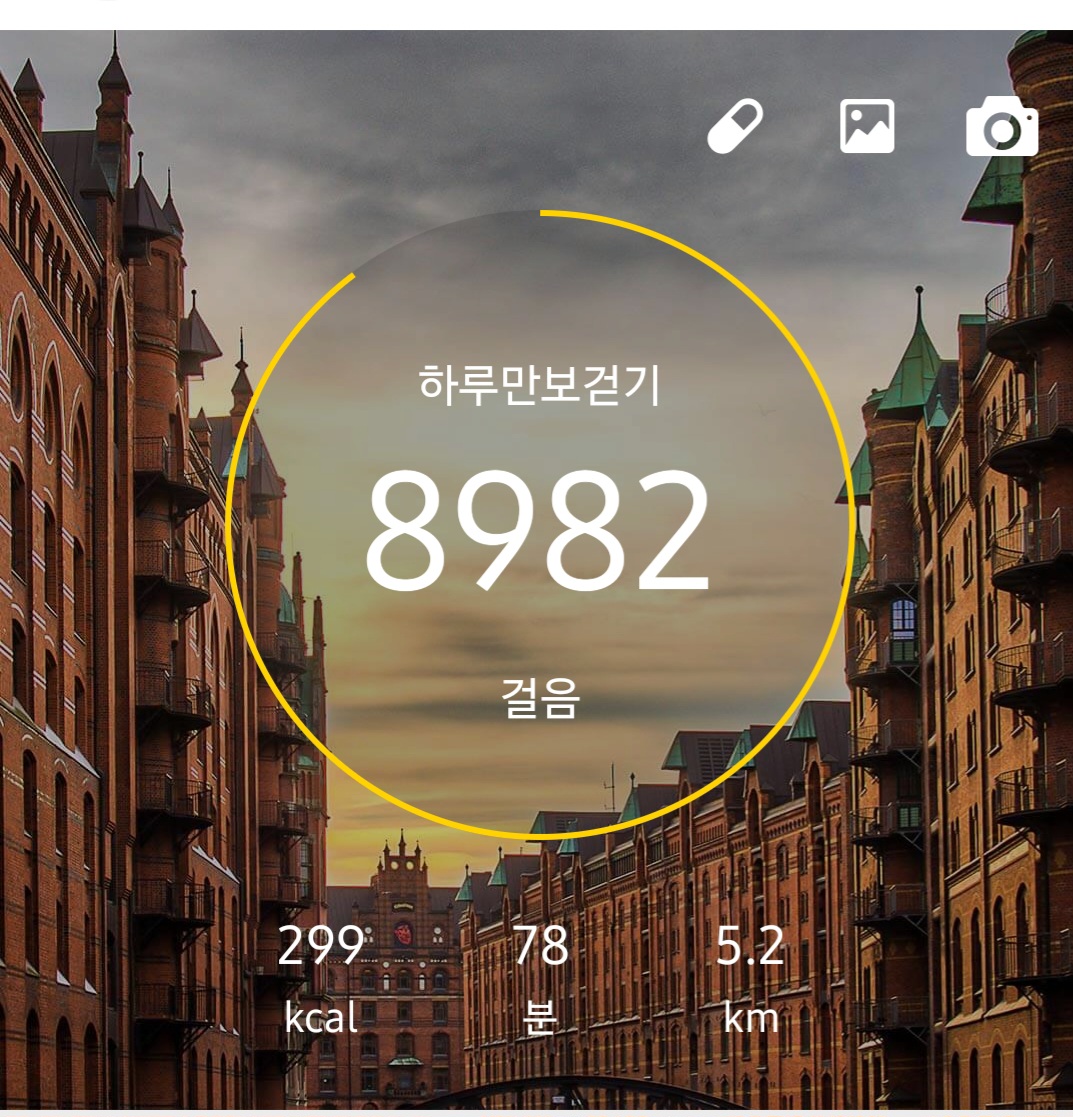Open the 8982 step count circle
The height and width of the screenshot is (1117, 1073).
click(539, 525)
